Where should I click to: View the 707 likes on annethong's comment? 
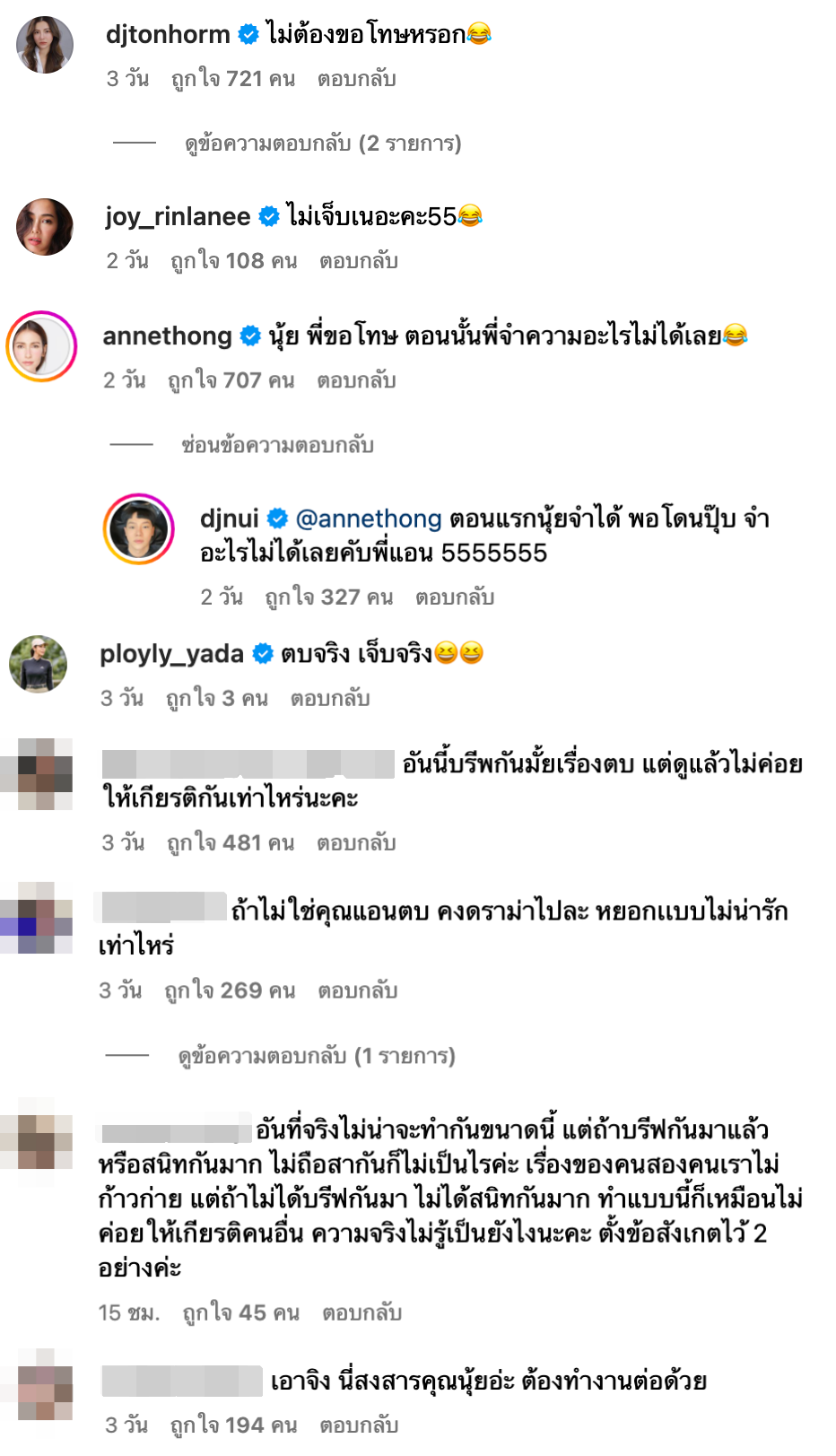pyautogui.click(x=231, y=380)
